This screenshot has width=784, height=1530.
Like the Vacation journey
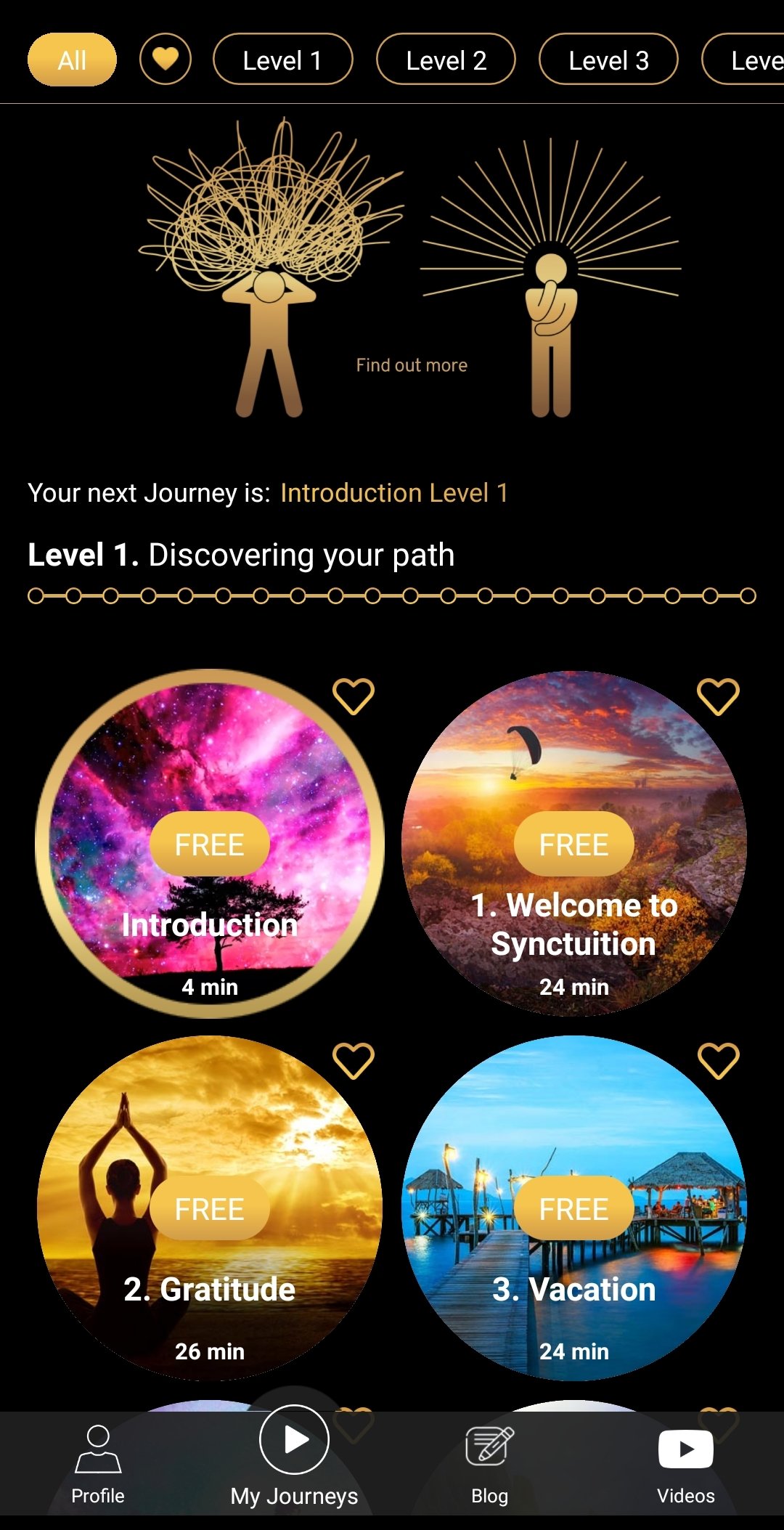click(x=718, y=1061)
